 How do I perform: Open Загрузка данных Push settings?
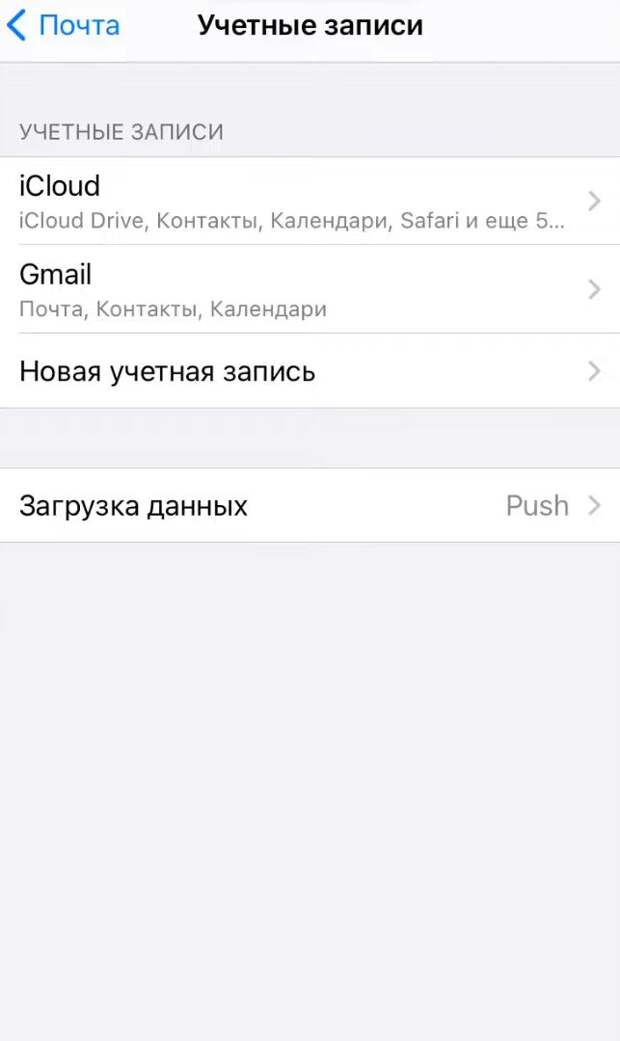point(310,505)
